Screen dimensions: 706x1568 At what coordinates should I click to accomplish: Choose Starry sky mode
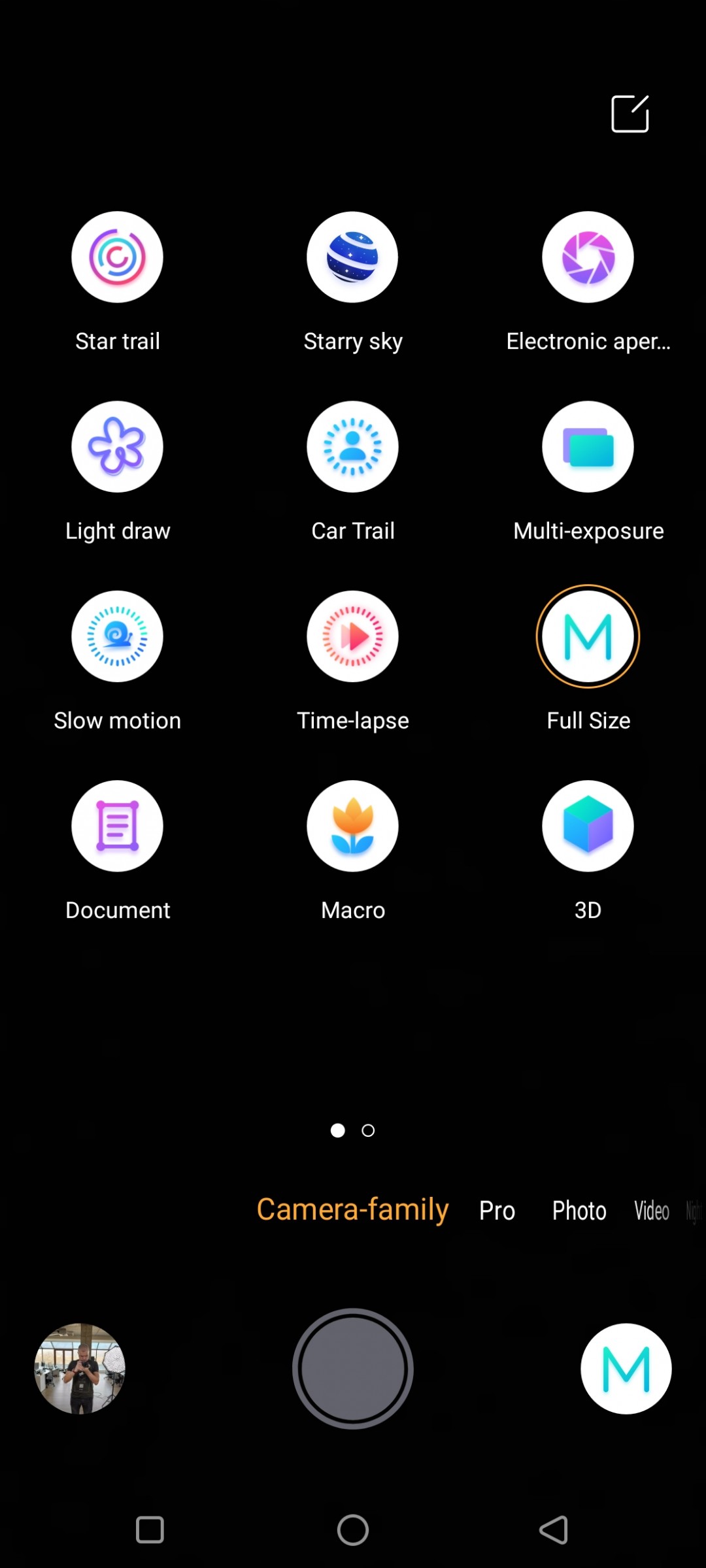pyautogui.click(x=353, y=257)
